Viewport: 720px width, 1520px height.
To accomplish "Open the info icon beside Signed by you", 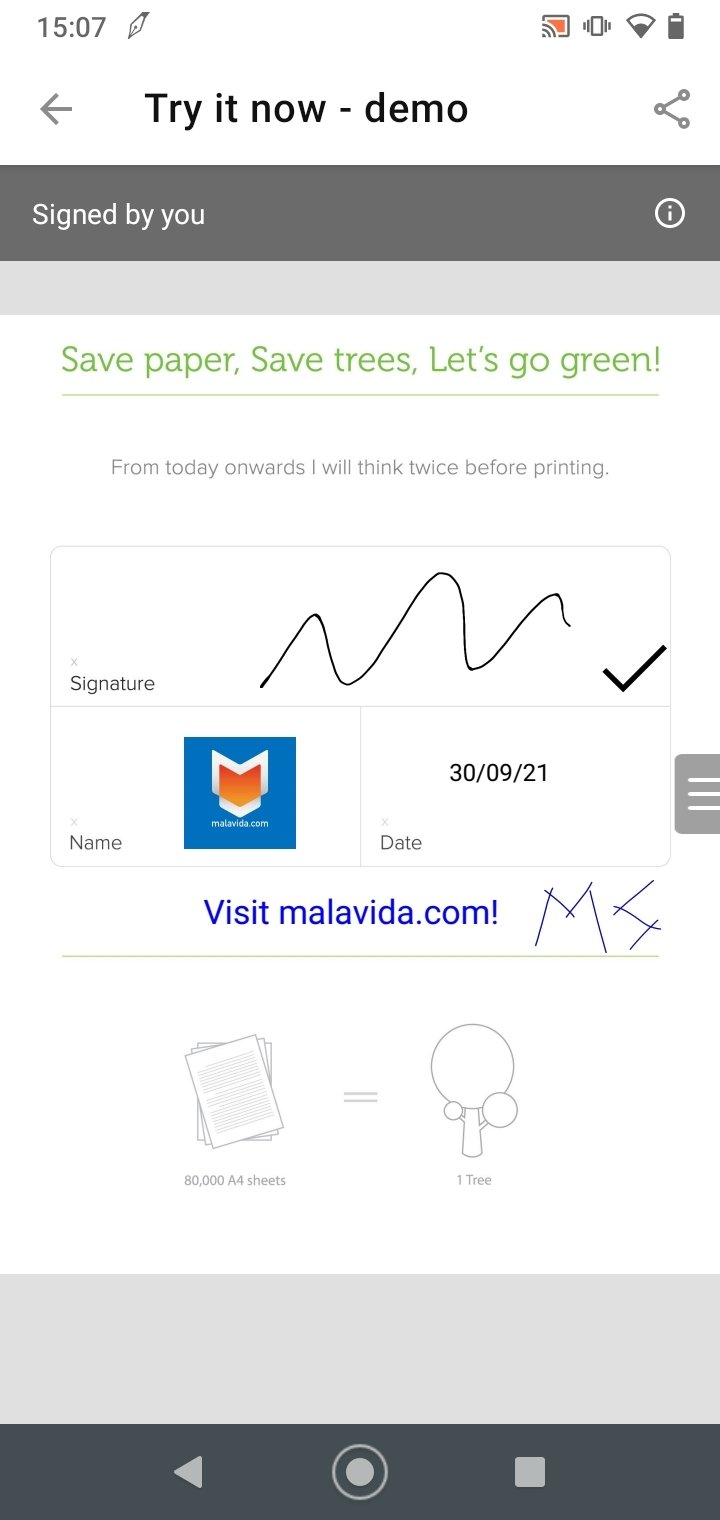I will (x=669, y=214).
